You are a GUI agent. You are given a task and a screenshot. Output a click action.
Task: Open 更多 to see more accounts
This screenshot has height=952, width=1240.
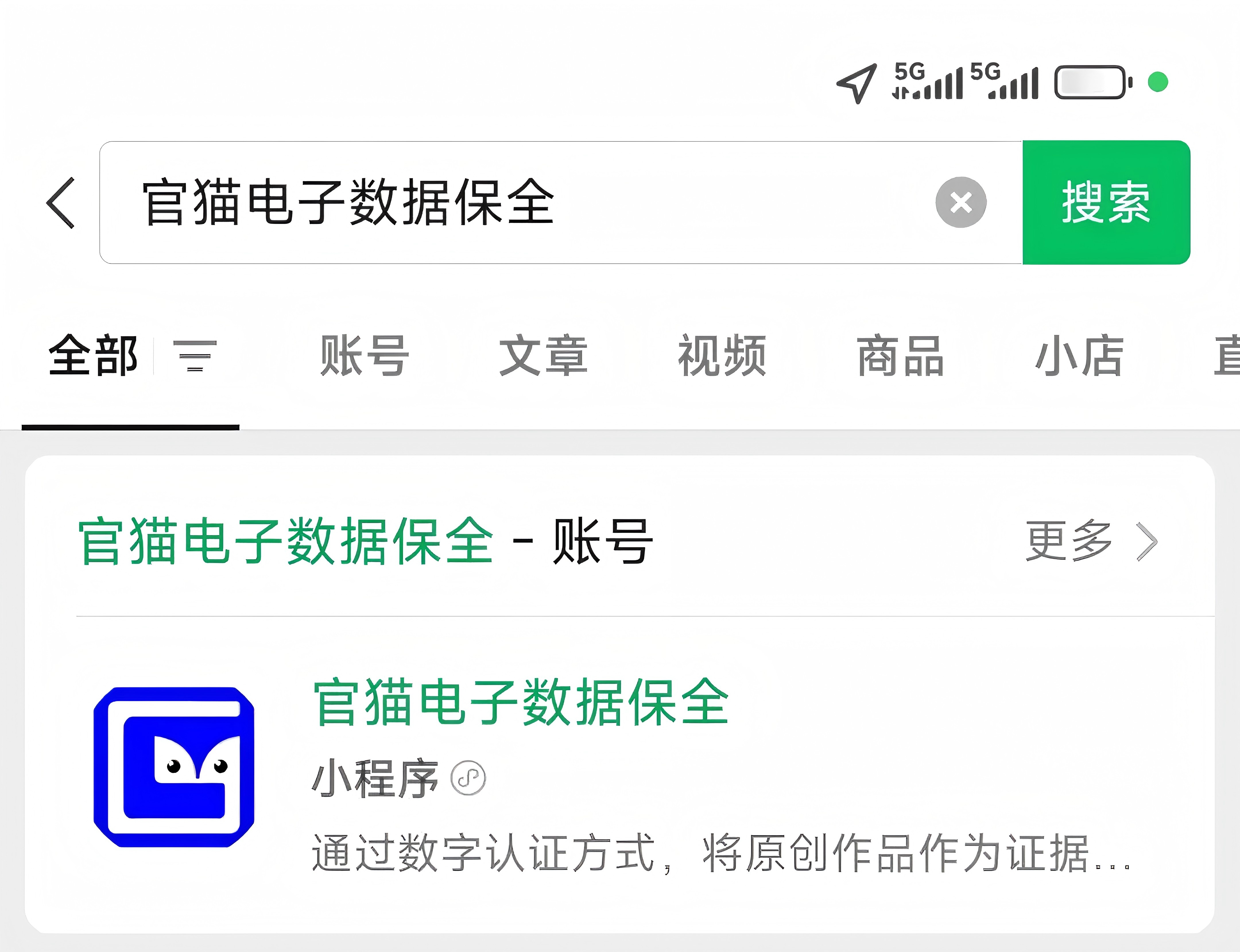tap(1090, 541)
